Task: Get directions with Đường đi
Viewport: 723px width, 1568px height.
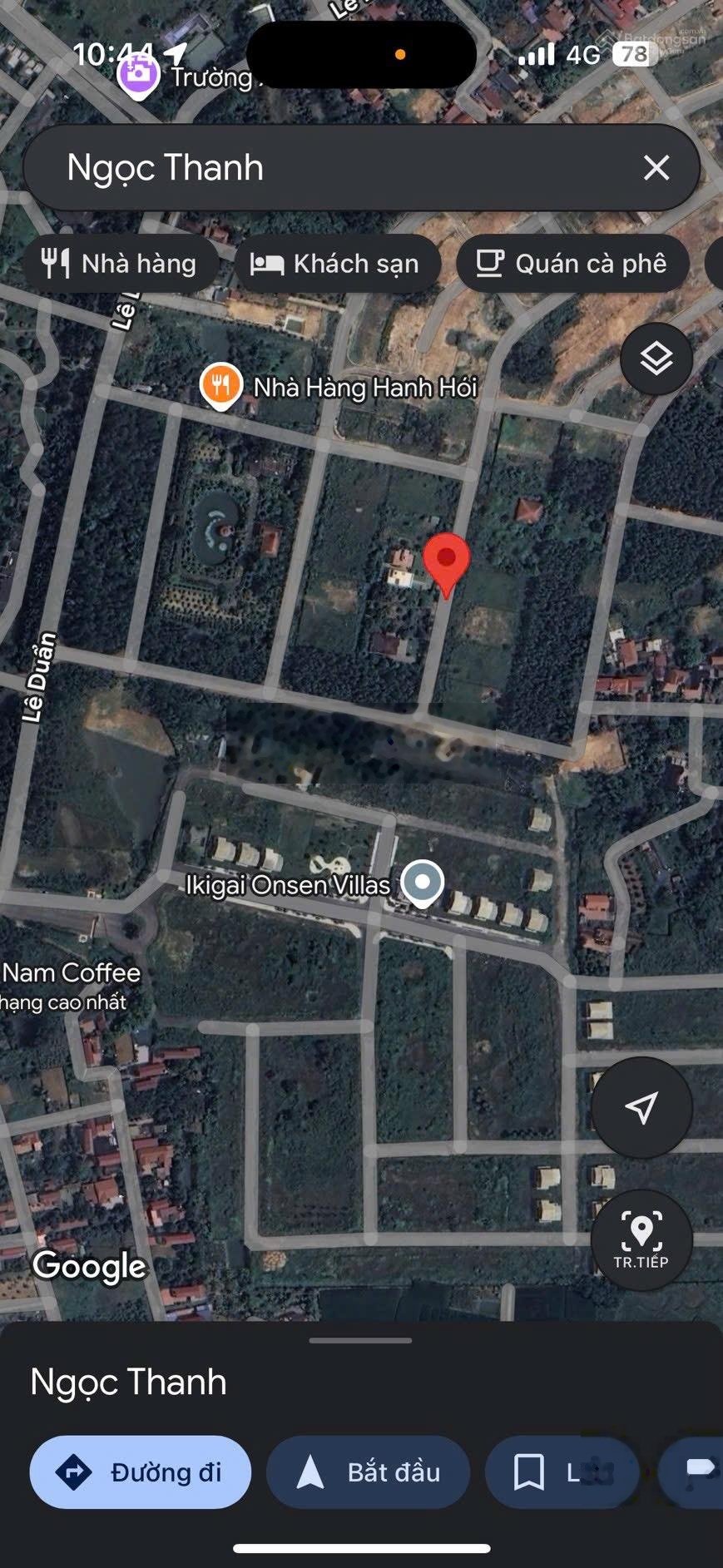Action: [140, 1472]
